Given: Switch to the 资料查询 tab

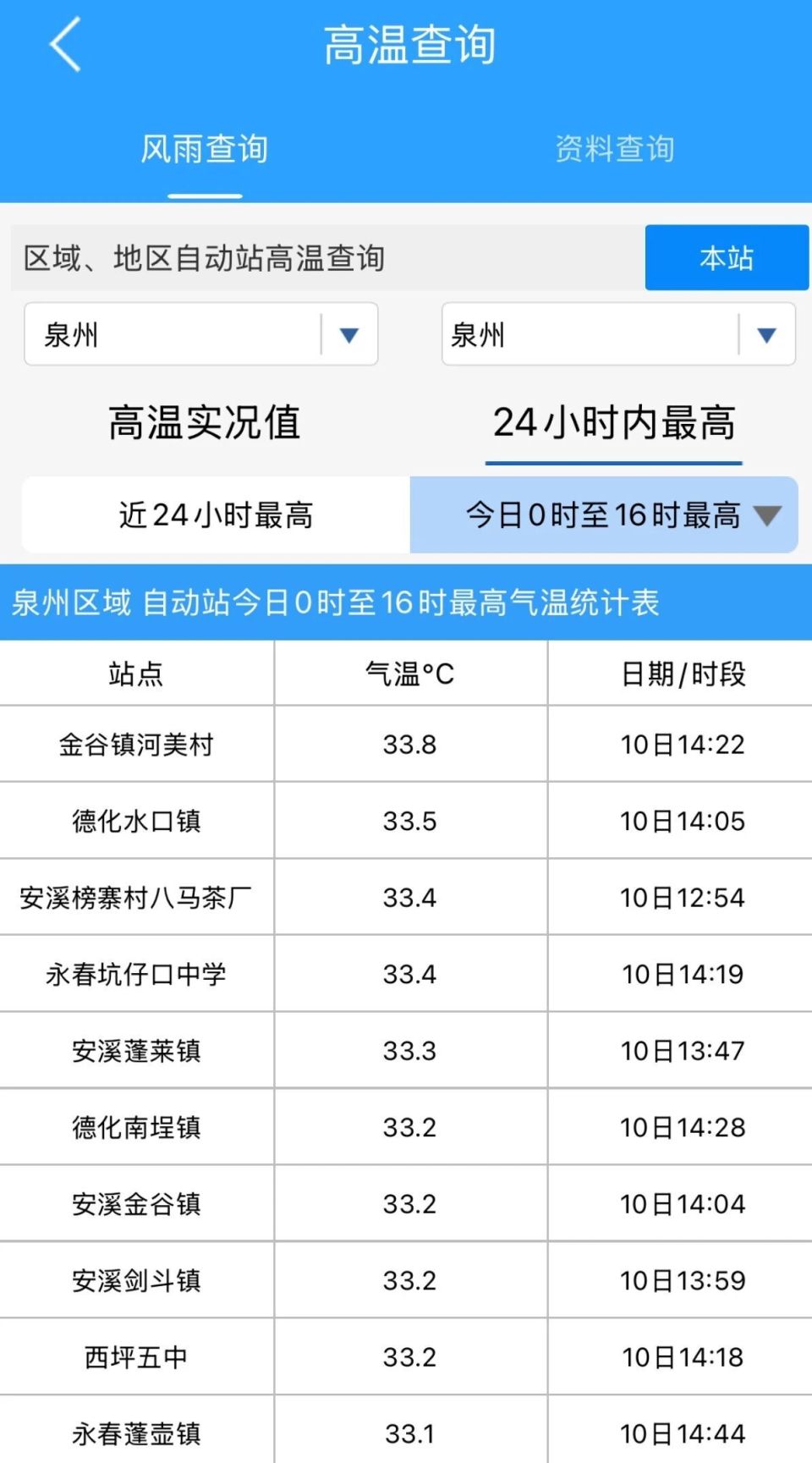Looking at the screenshot, I should (615, 149).
